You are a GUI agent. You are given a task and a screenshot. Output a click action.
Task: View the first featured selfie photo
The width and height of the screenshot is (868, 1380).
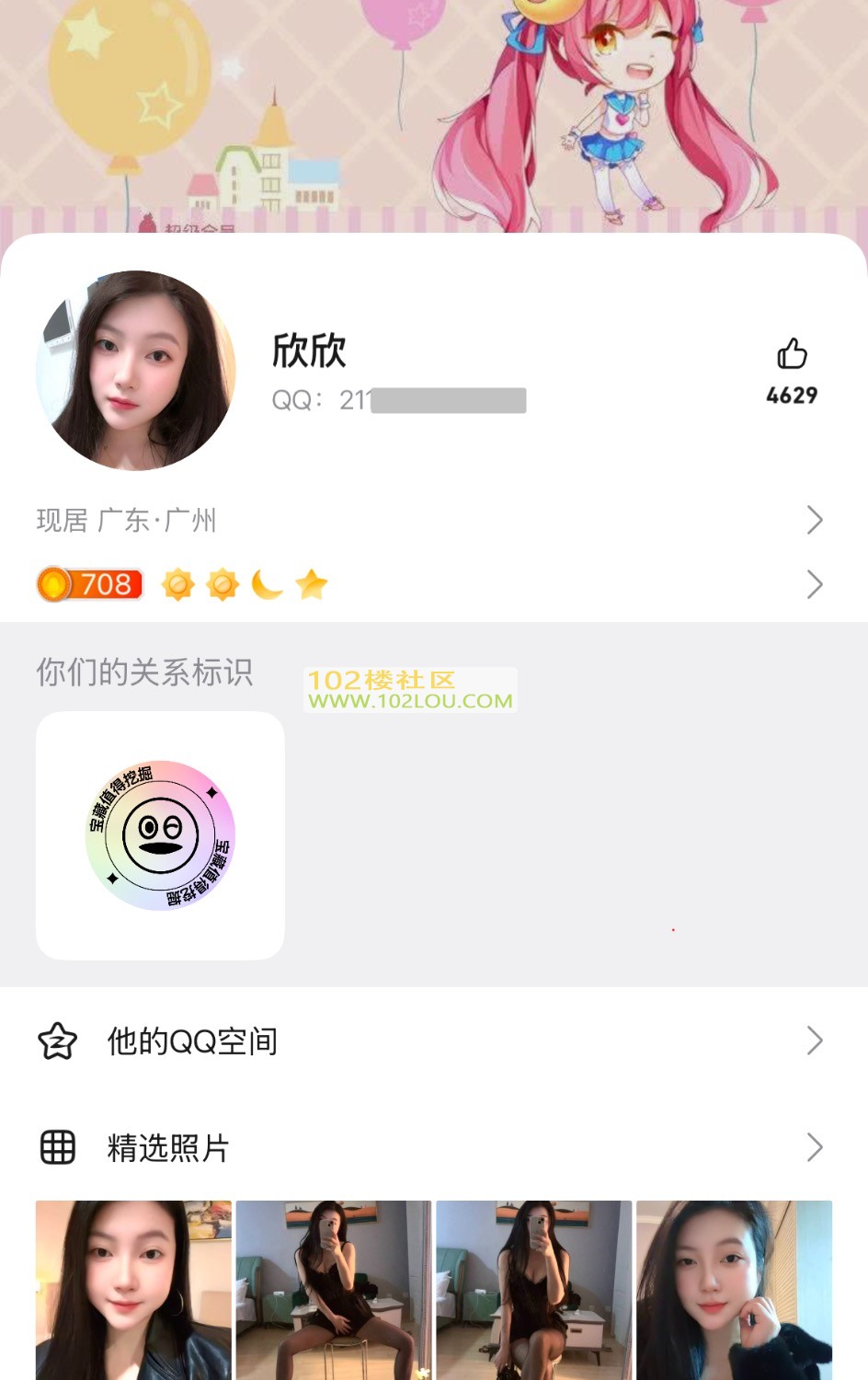(x=133, y=1289)
